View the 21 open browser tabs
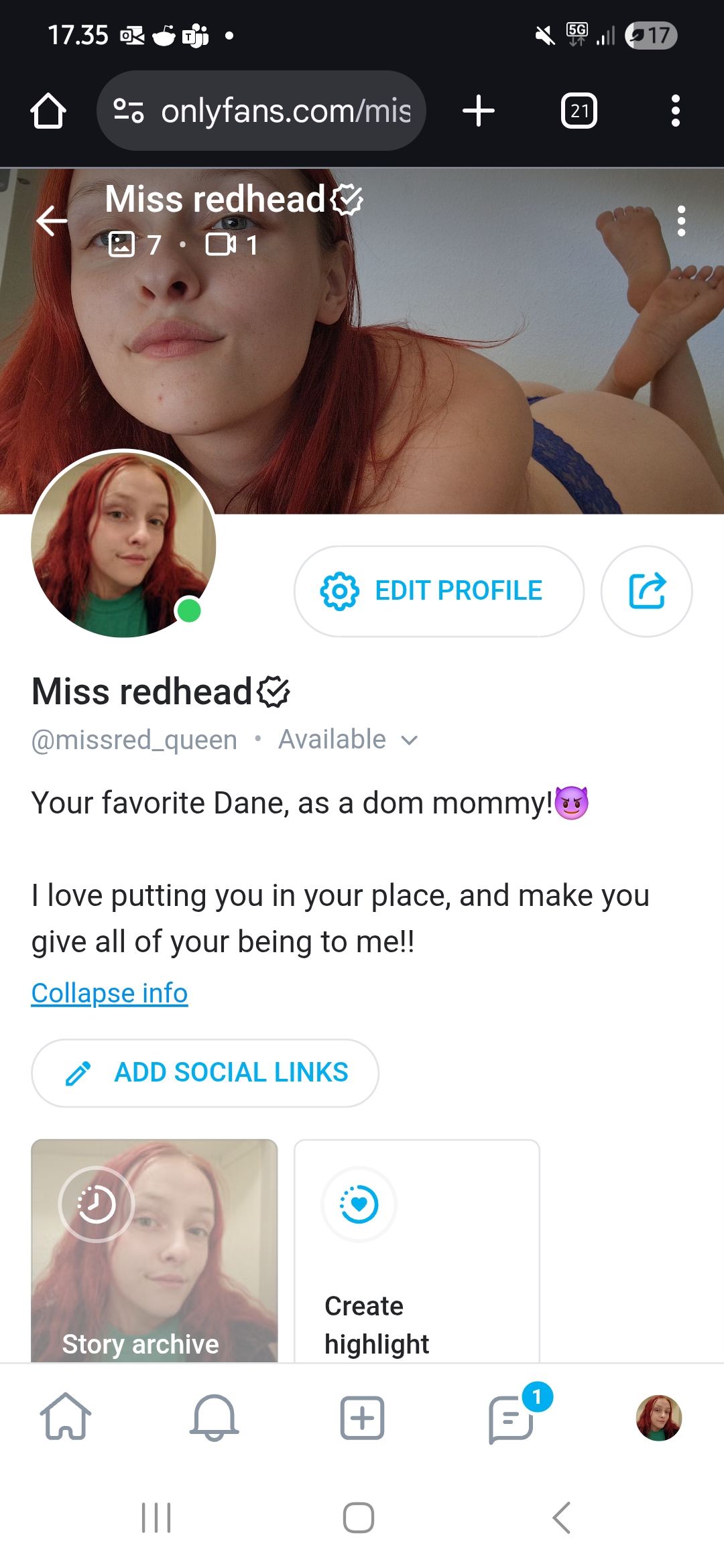Screen dimensions: 724x1568 point(579,111)
